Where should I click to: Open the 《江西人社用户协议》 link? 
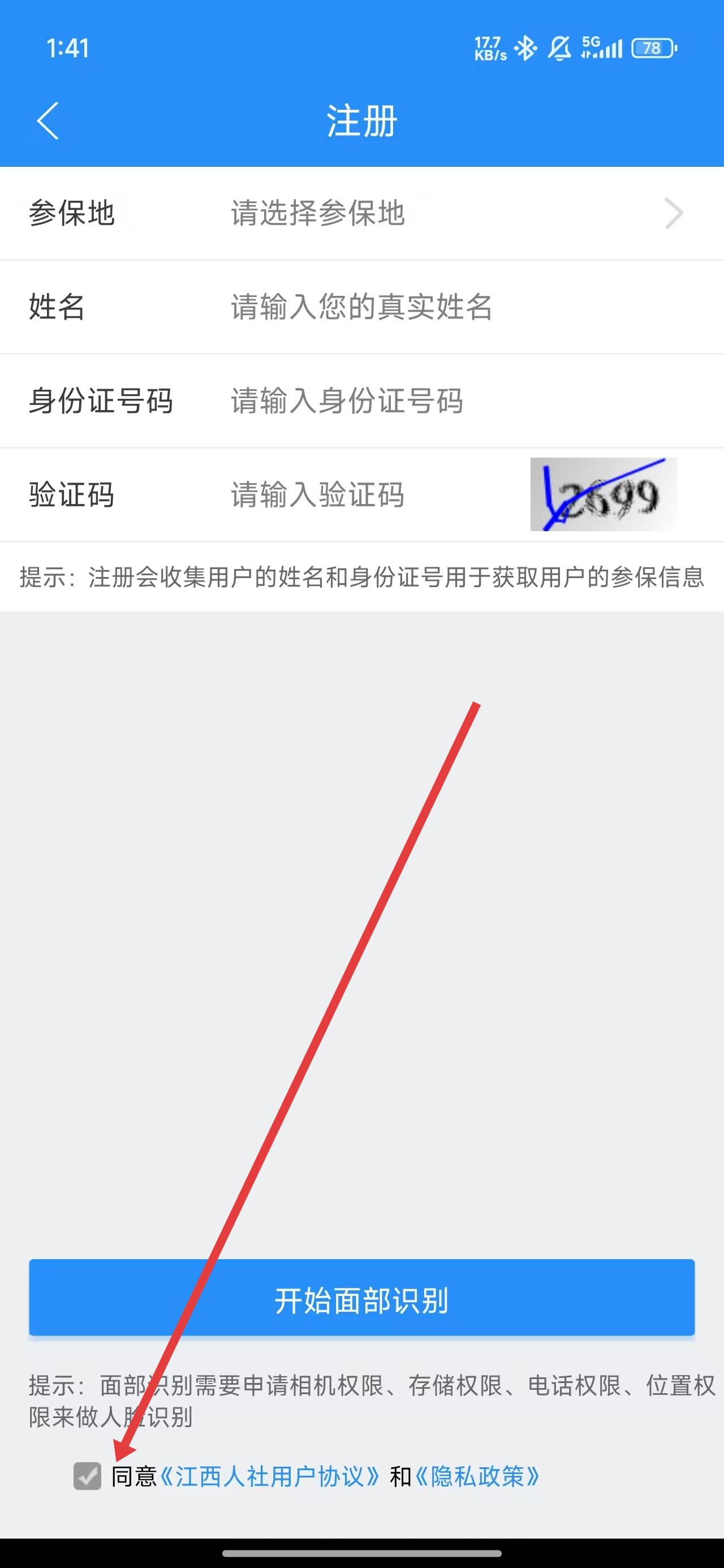[x=269, y=1477]
